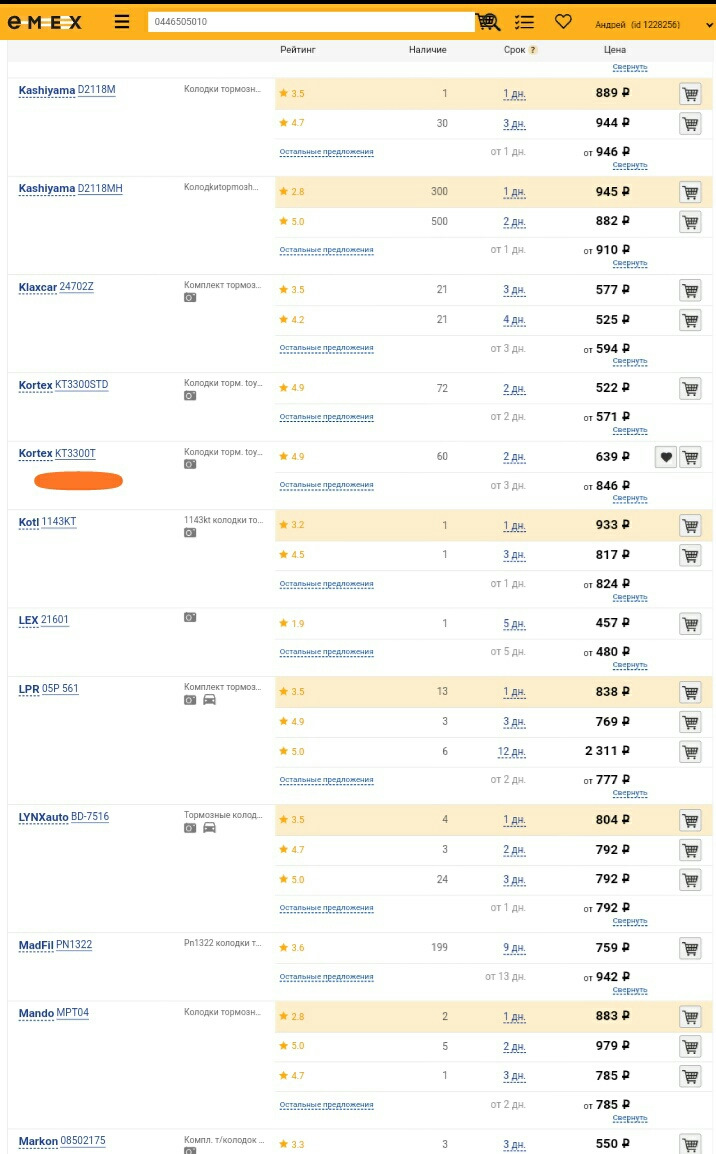
Task: Collapse the MadFil PN1322 offers
Action: (x=630, y=990)
